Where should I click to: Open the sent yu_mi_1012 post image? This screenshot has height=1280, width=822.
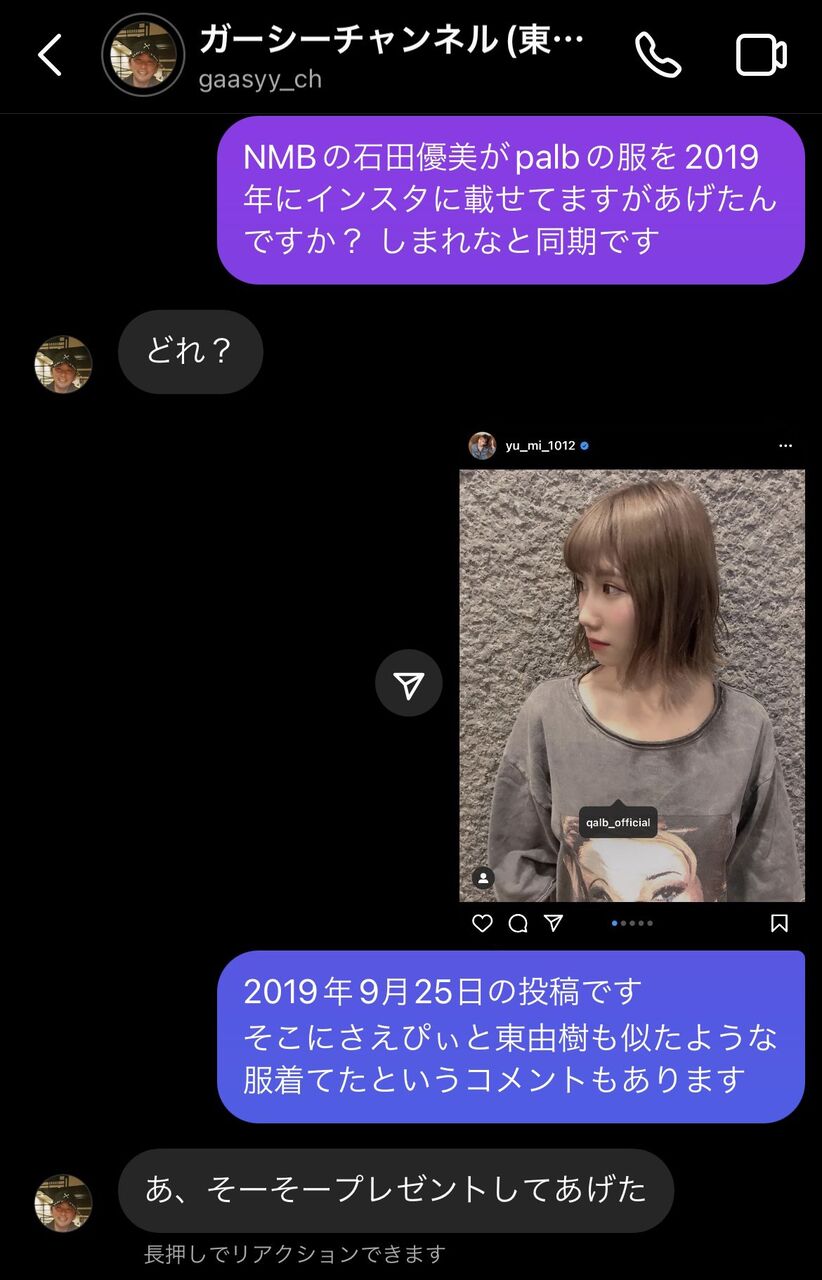[632, 685]
